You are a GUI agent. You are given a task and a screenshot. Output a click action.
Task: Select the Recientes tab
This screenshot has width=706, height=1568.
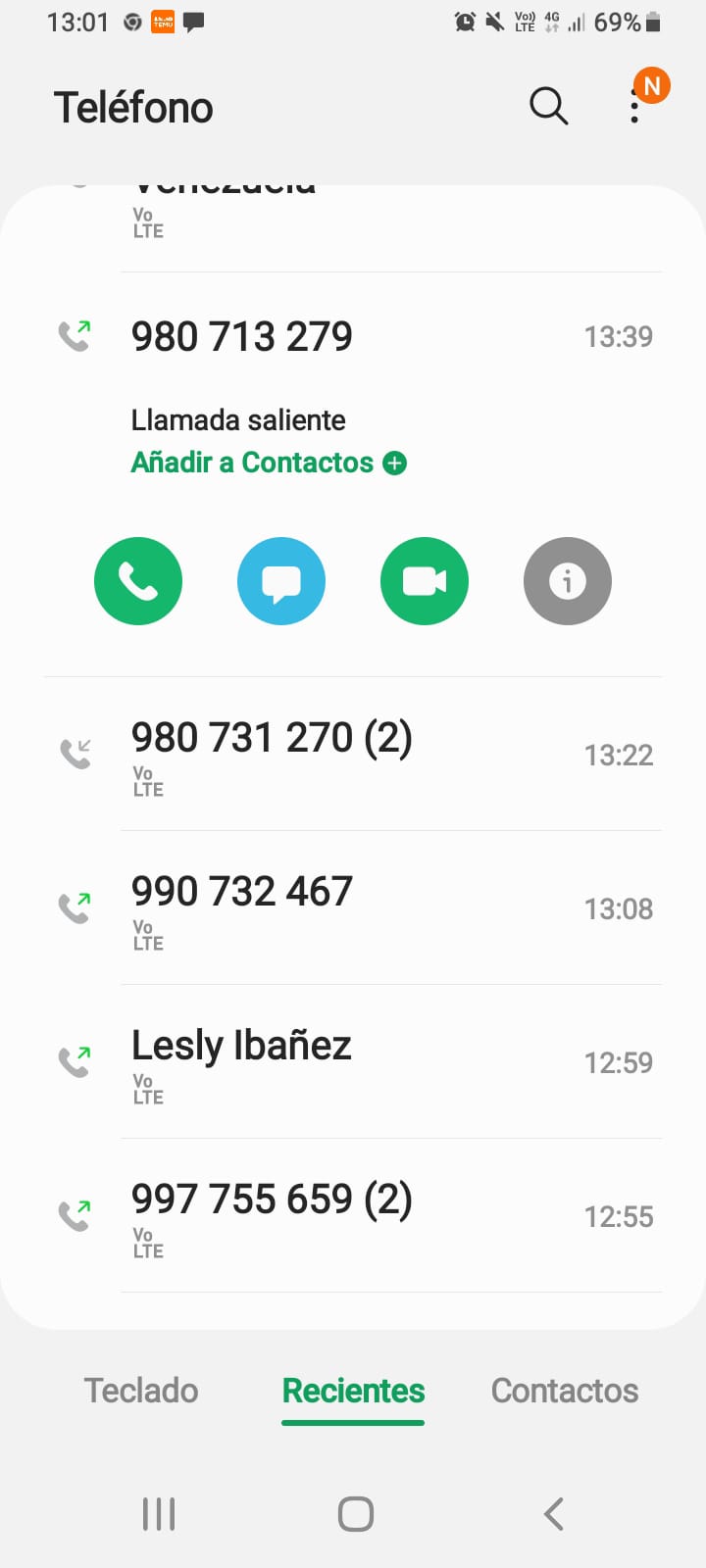[353, 1391]
